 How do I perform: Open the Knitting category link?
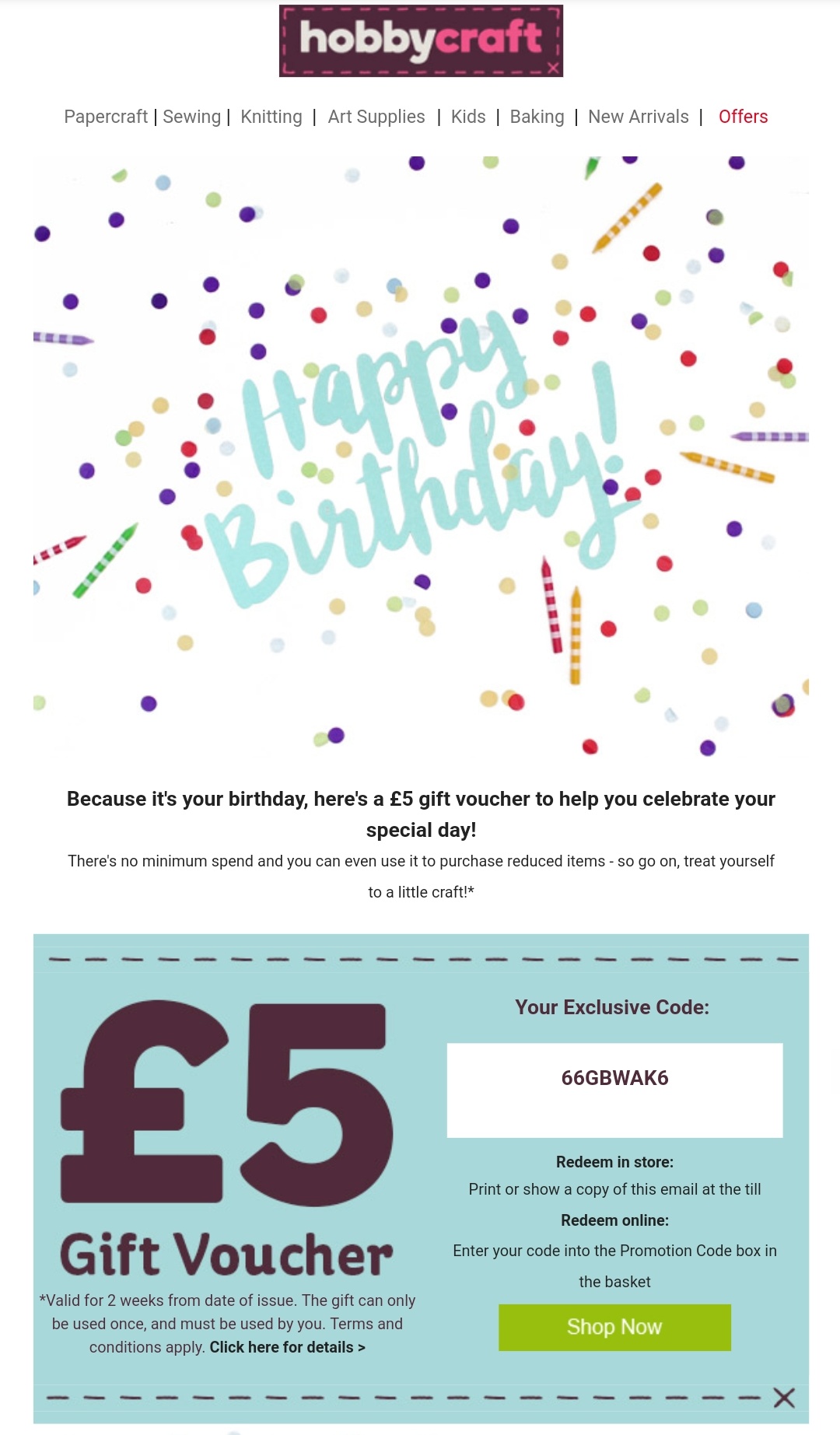coord(271,117)
